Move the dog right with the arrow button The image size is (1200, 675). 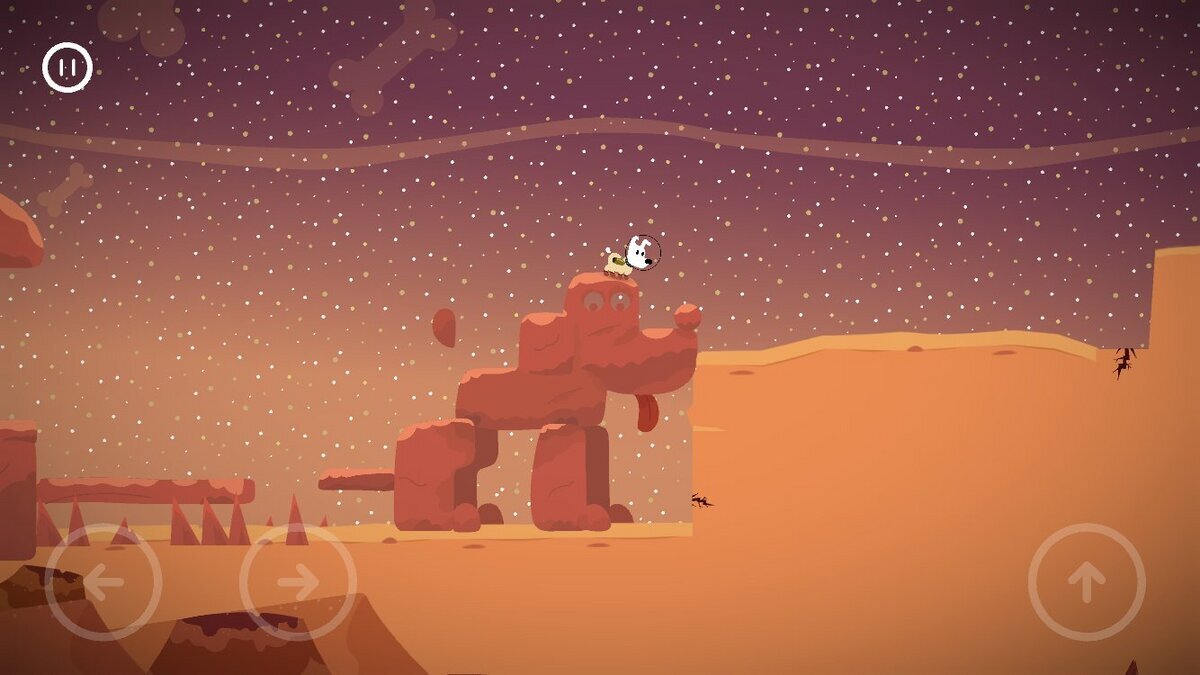coord(298,582)
